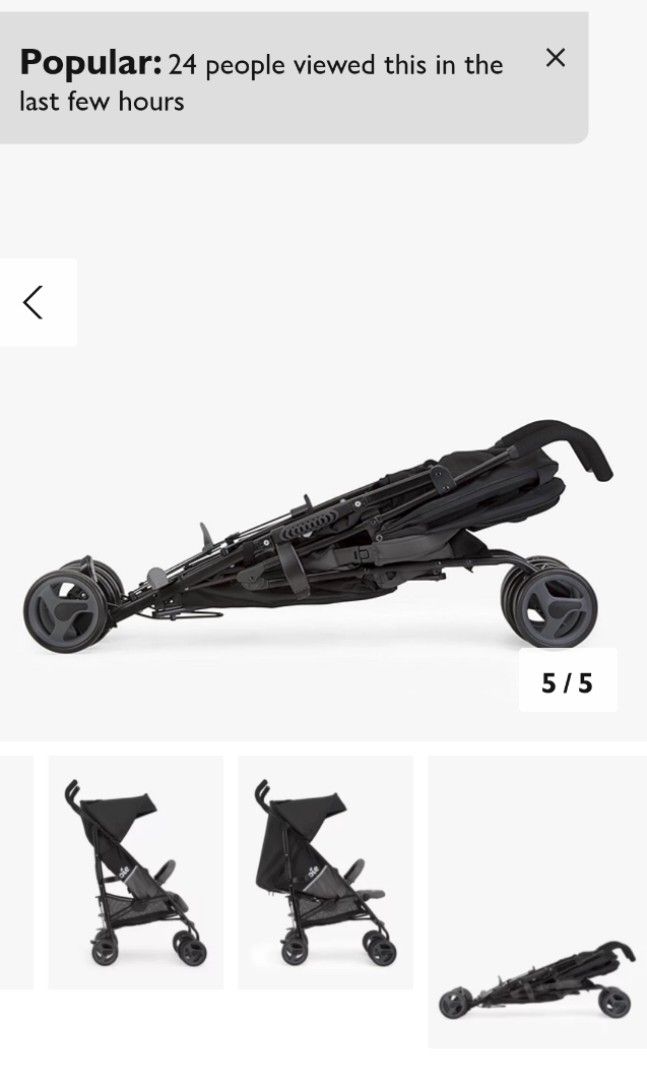Image resolution: width=647 pixels, height=1080 pixels.
Task: Dismiss the Popular views banner
Action: pyautogui.click(x=555, y=58)
